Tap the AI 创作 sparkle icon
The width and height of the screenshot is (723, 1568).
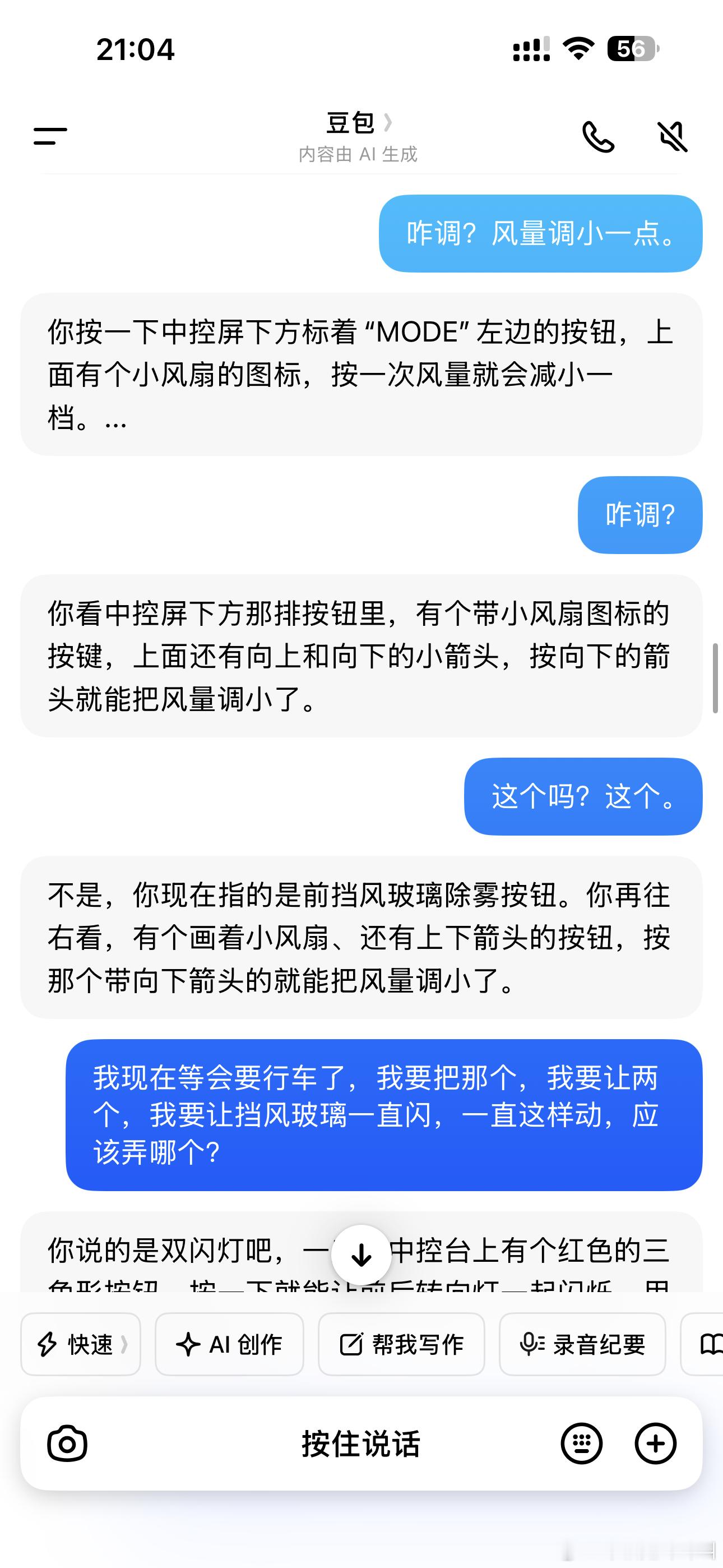tap(189, 1345)
